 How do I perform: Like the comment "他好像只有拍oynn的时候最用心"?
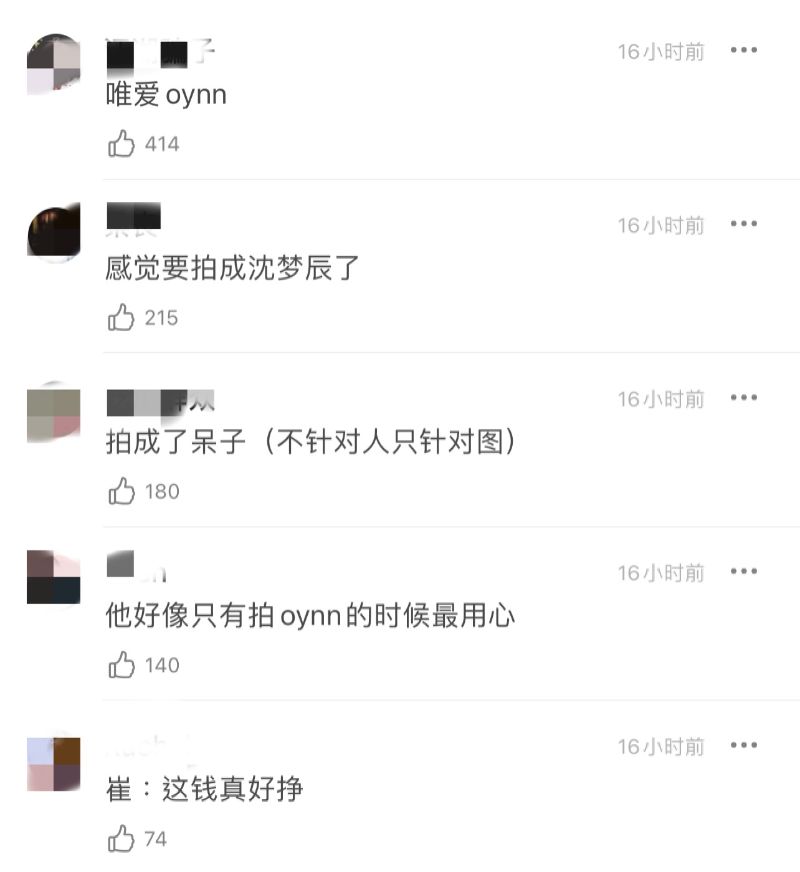click(122, 665)
